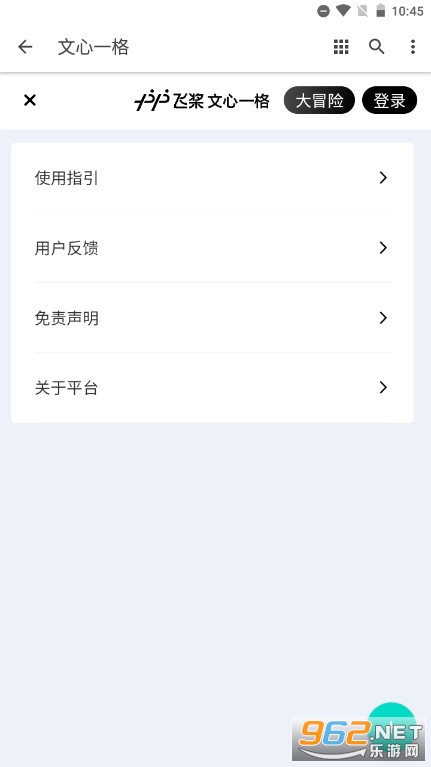Open the three-dot overflow menu
431x767 pixels.
click(413, 47)
